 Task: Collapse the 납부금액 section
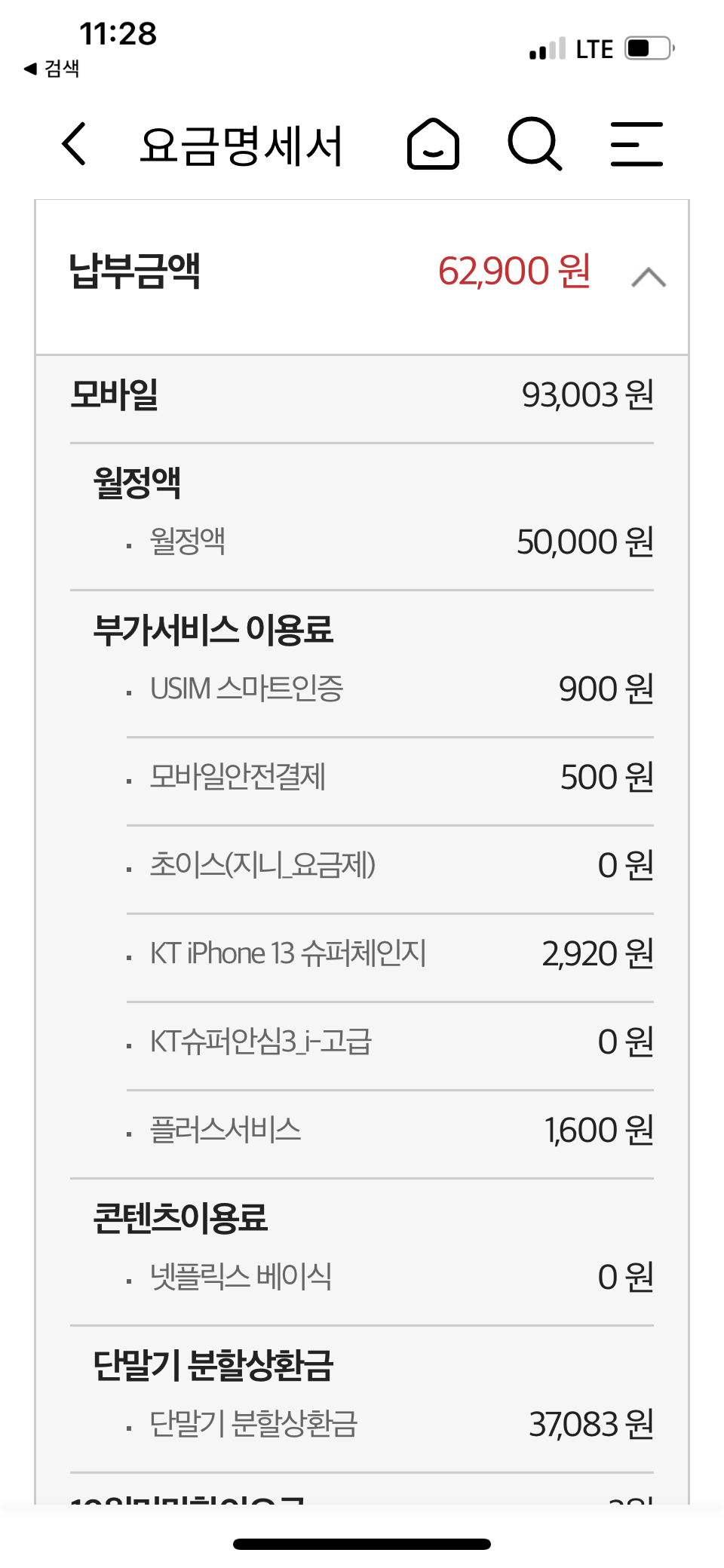[649, 277]
